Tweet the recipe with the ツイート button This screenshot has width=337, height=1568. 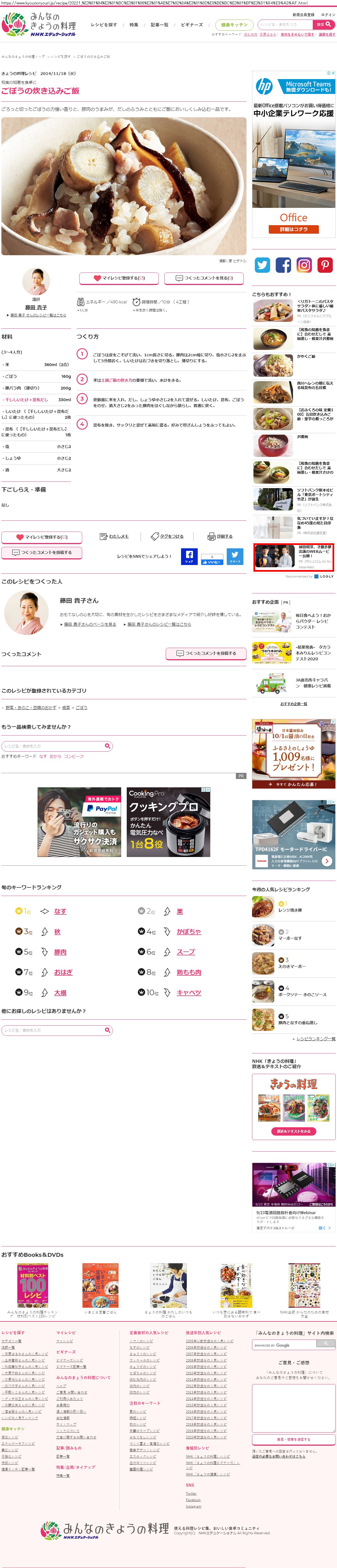click(235, 556)
